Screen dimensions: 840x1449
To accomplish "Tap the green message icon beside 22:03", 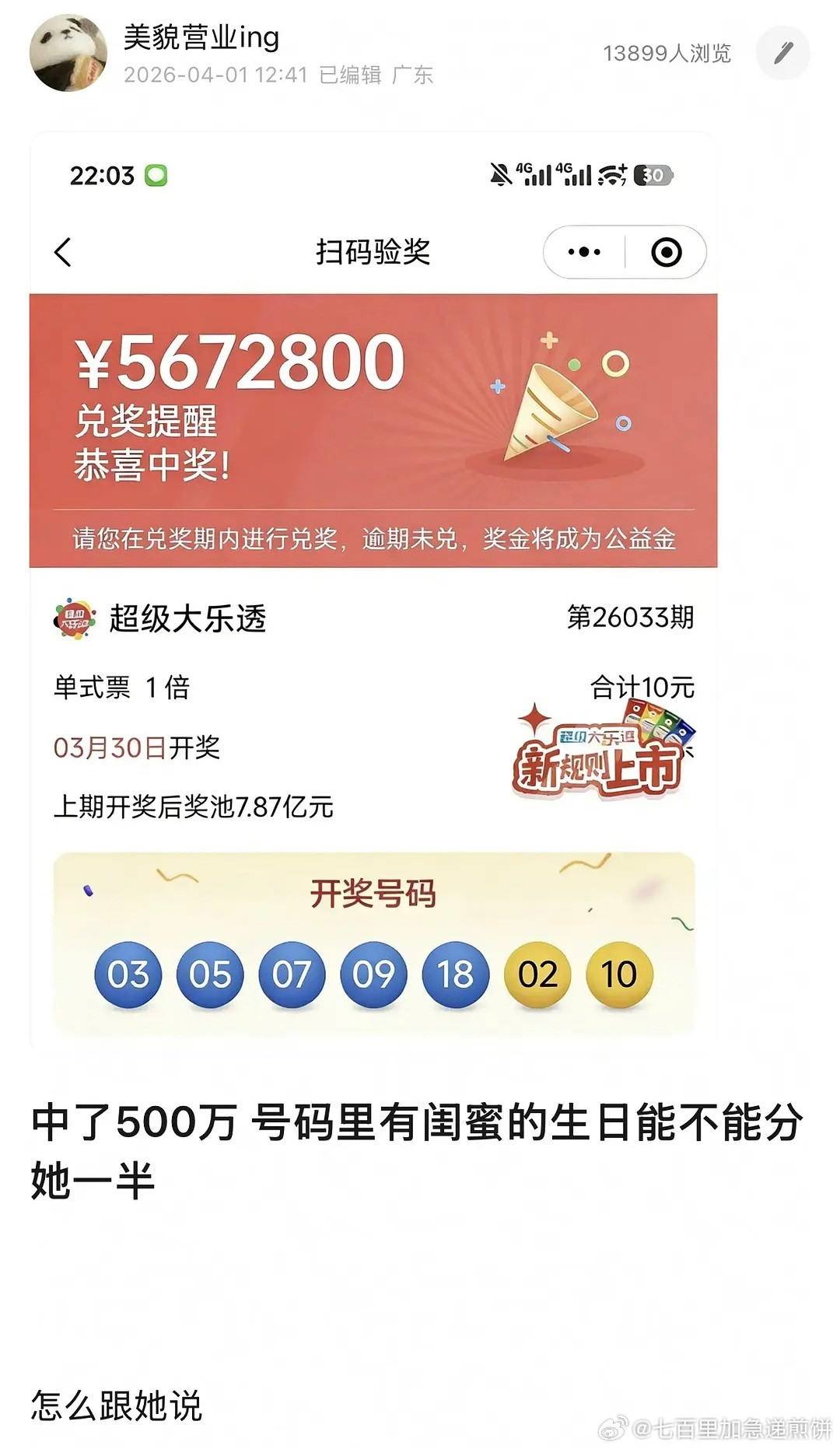I will 157,177.
